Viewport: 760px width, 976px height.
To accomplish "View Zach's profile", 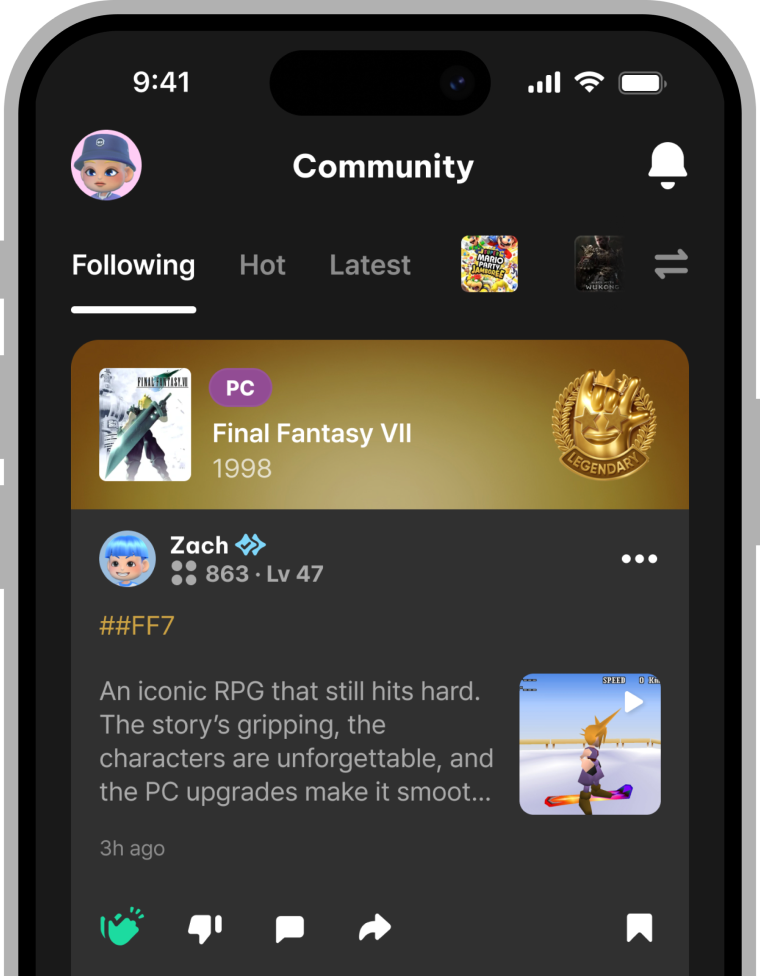I will 128,559.
